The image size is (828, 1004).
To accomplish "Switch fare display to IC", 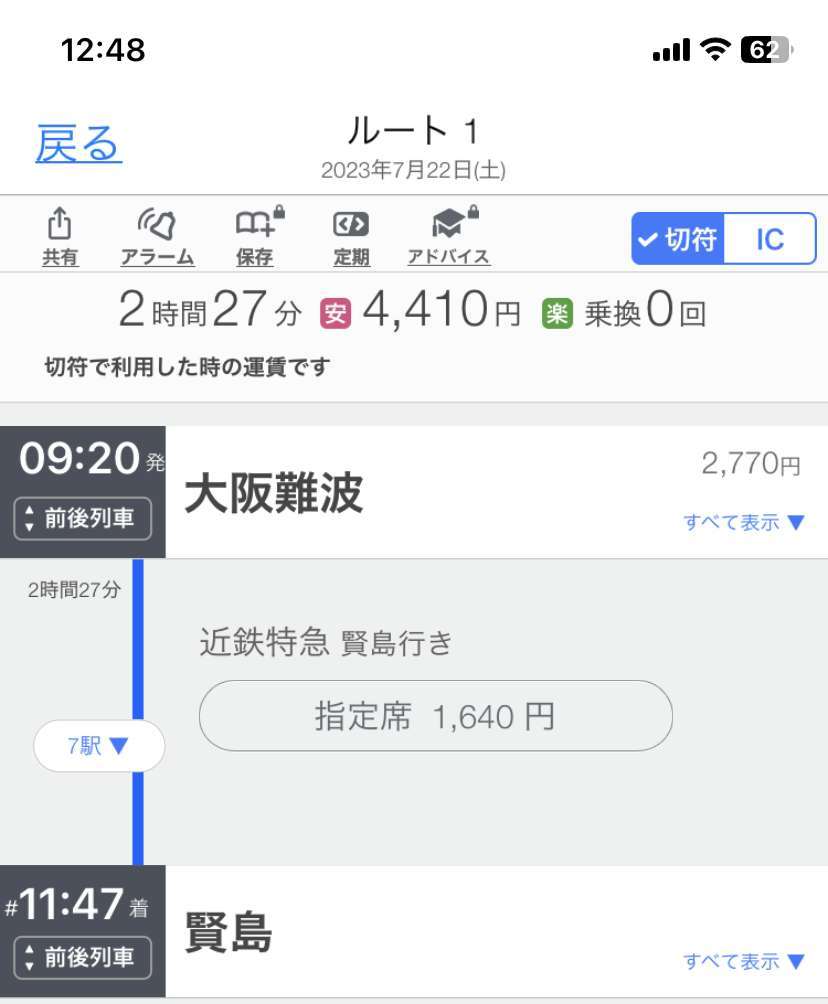I will [x=769, y=240].
